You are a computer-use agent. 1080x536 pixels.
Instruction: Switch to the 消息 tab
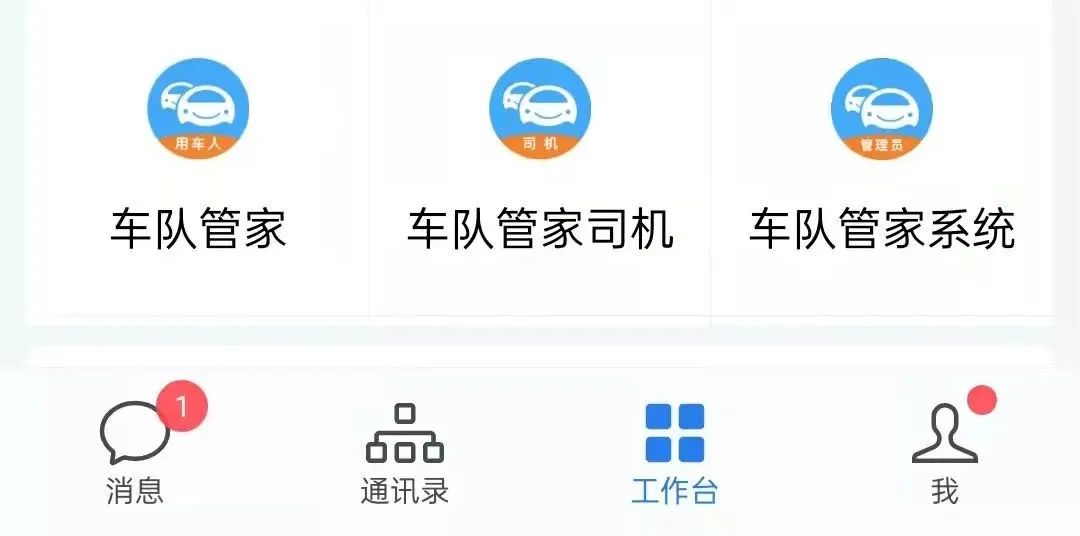point(135,452)
